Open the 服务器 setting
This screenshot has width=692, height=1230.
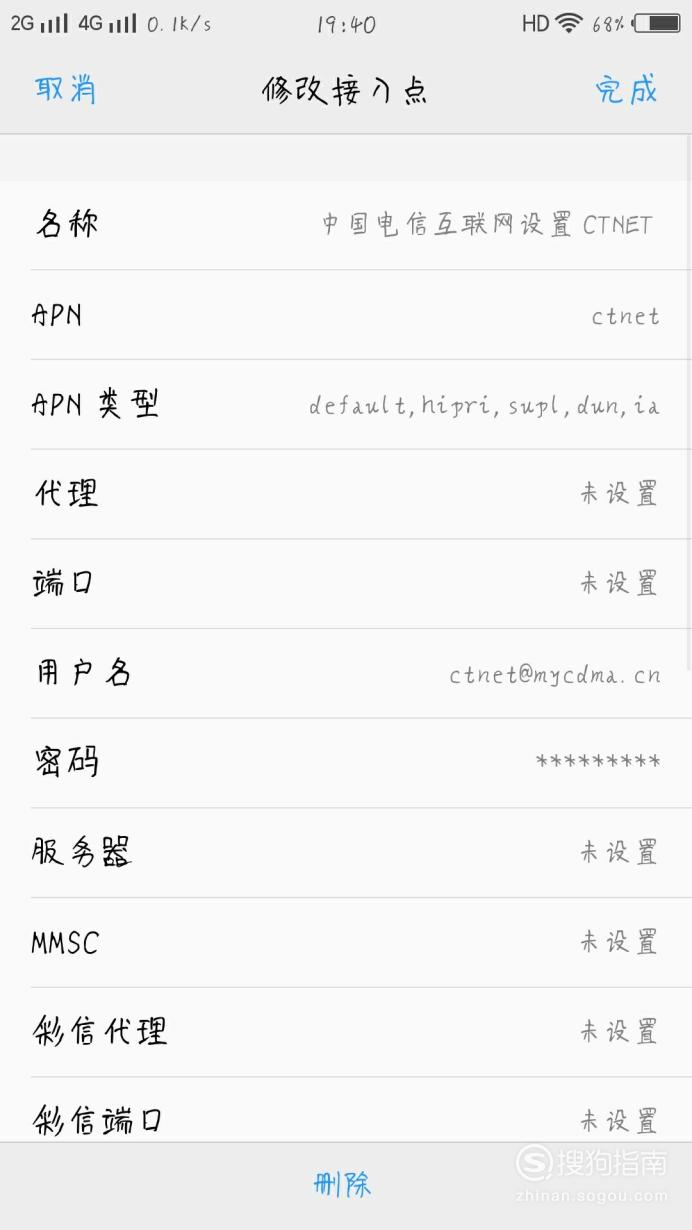[x=346, y=853]
